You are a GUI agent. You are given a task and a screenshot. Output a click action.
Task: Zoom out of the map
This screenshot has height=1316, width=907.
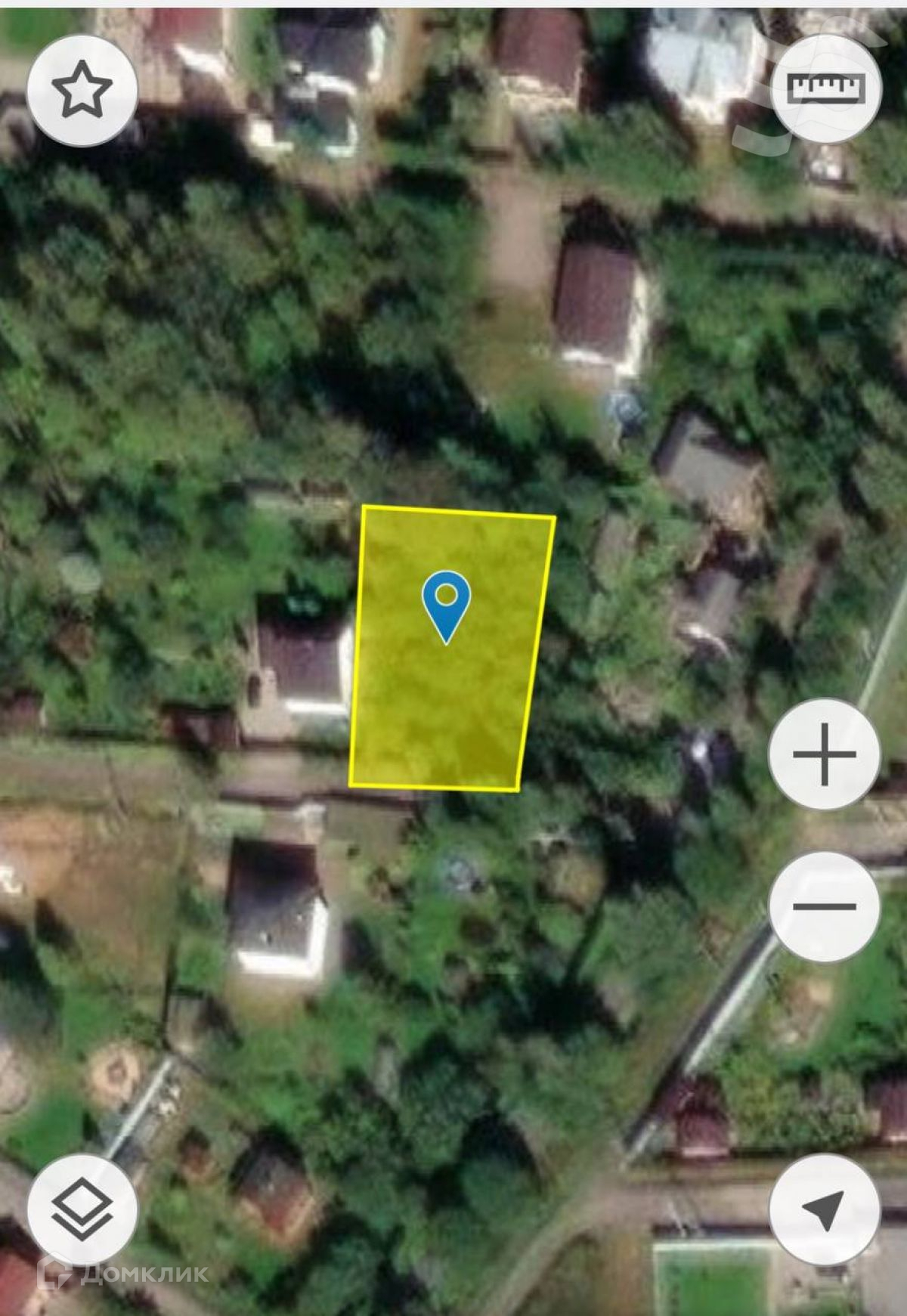pos(824,906)
